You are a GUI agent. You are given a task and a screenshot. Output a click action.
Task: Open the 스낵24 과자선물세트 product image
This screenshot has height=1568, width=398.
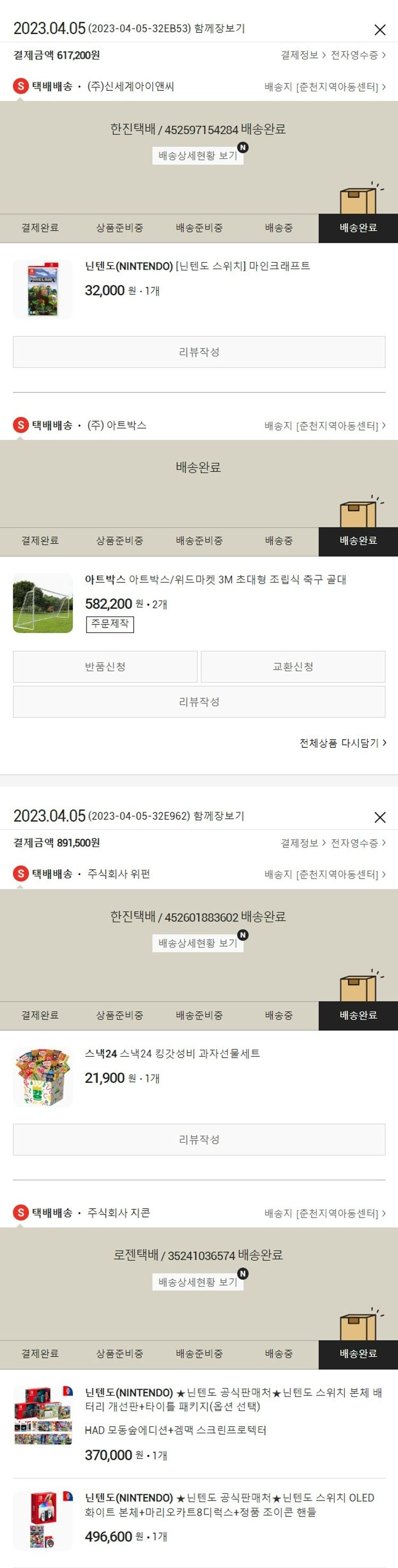click(42, 1077)
